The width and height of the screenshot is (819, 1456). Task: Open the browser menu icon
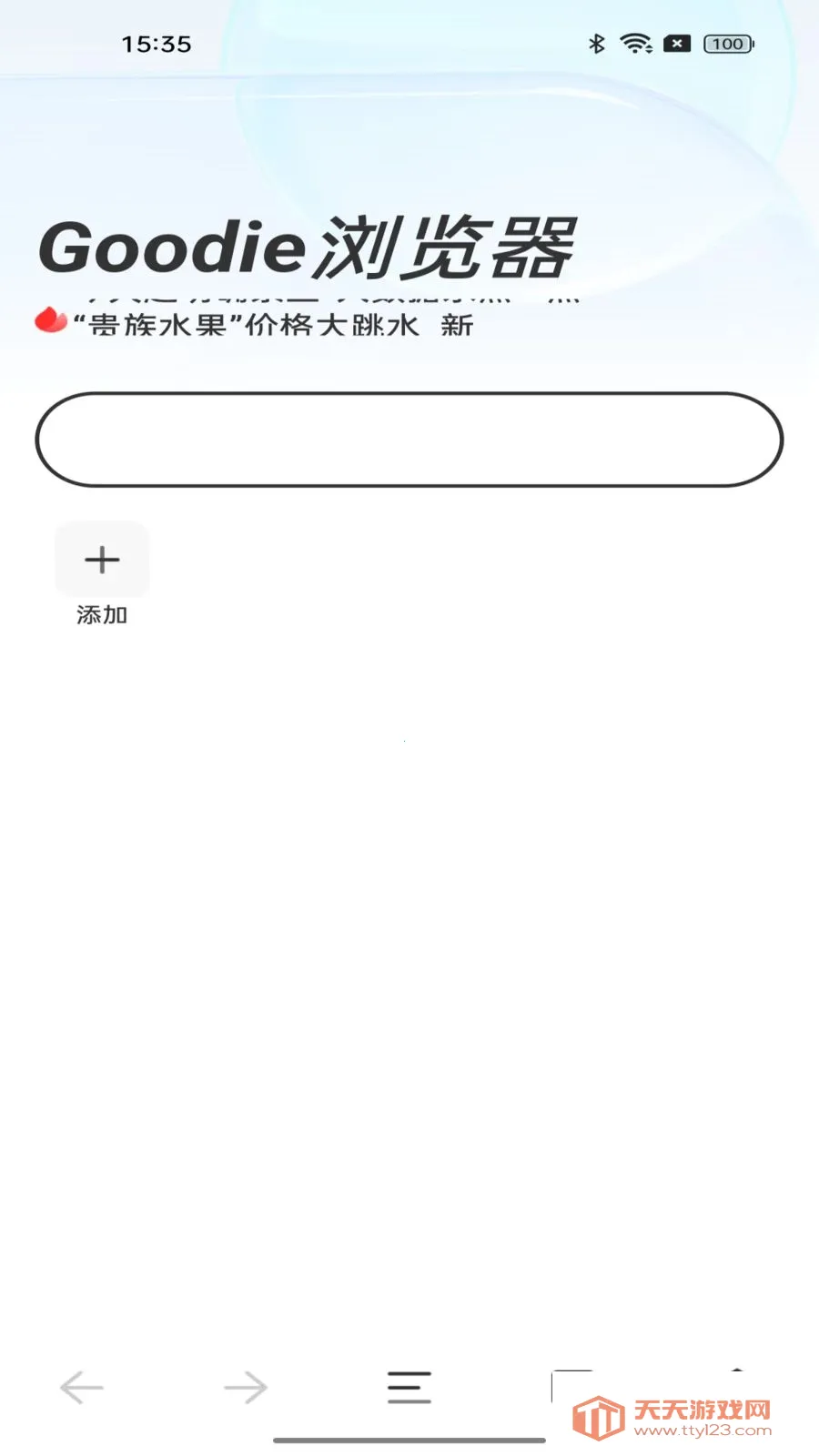click(x=409, y=1388)
